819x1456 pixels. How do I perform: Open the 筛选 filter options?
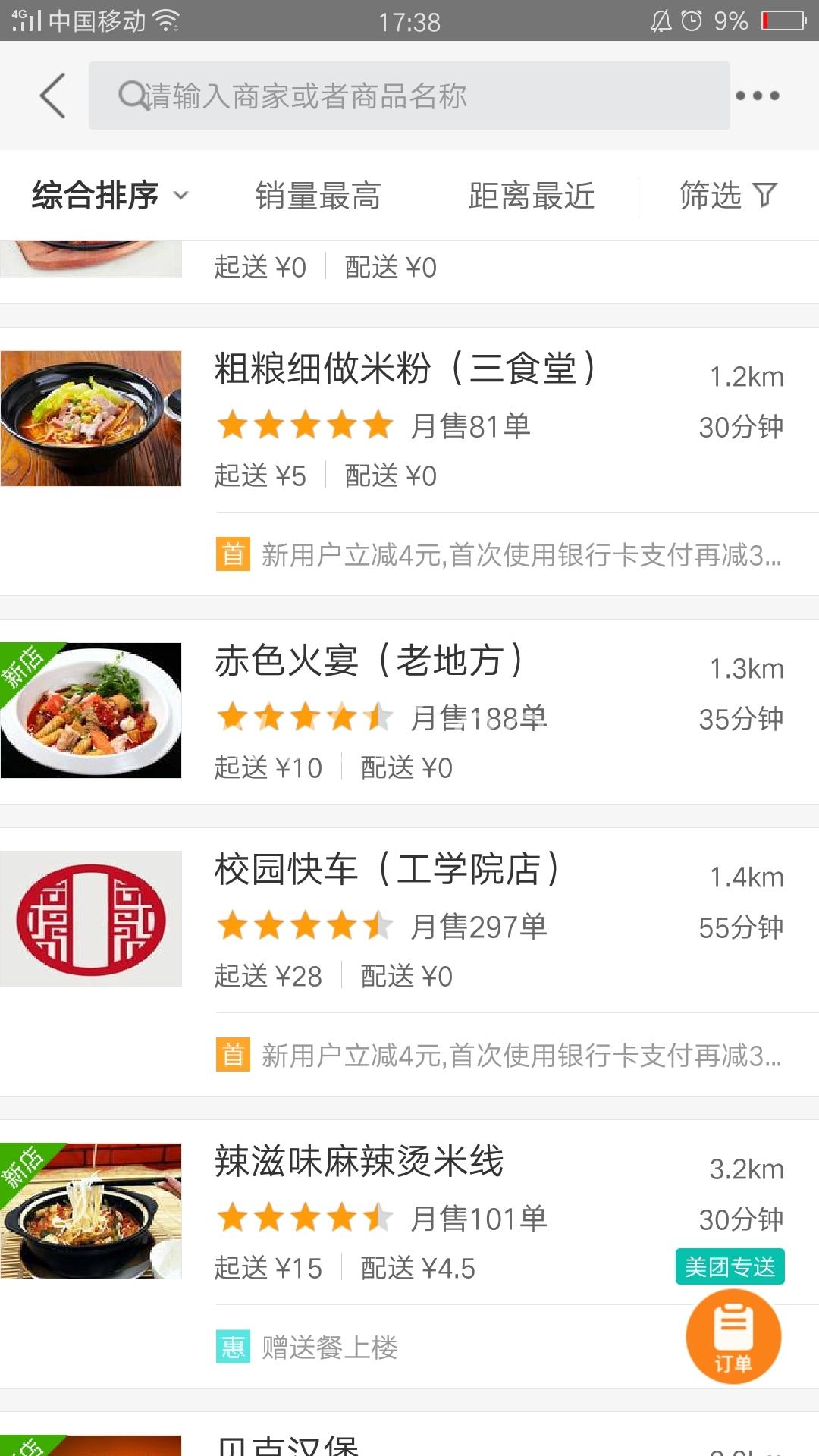729,195
